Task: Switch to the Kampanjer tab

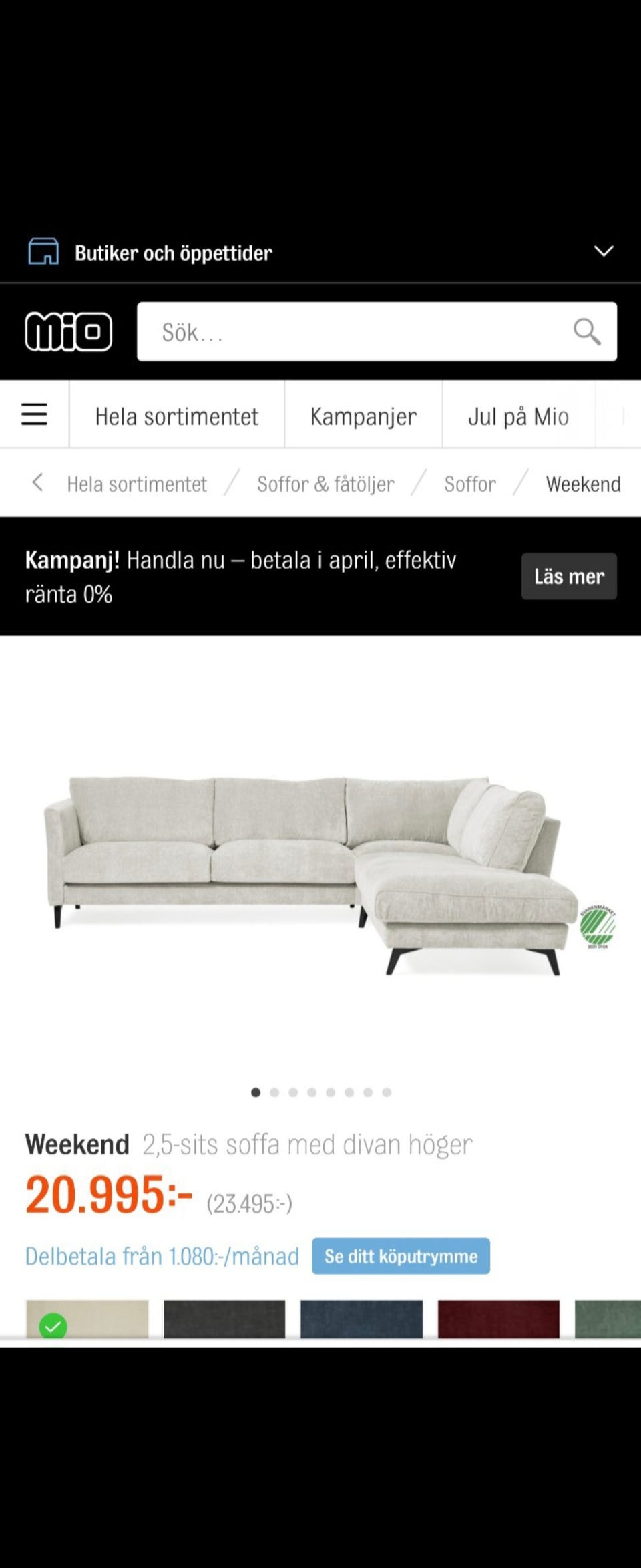Action: (x=363, y=416)
